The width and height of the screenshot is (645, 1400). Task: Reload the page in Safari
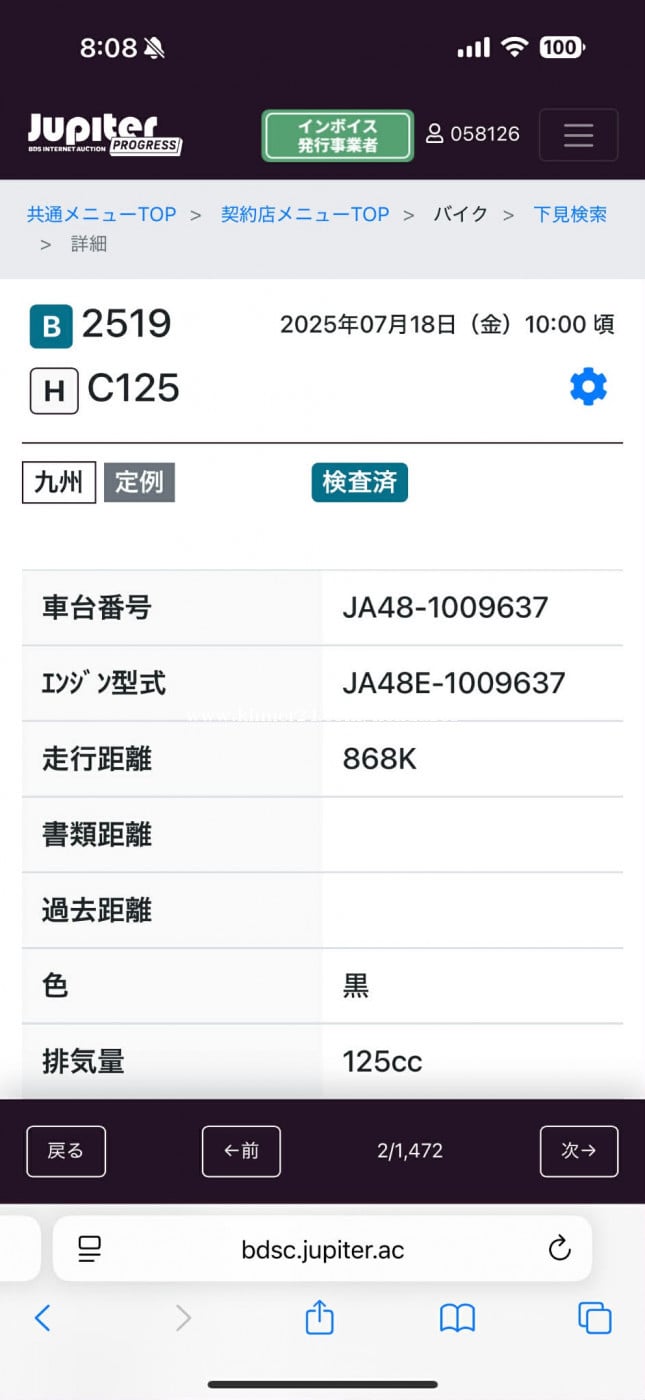(560, 1248)
